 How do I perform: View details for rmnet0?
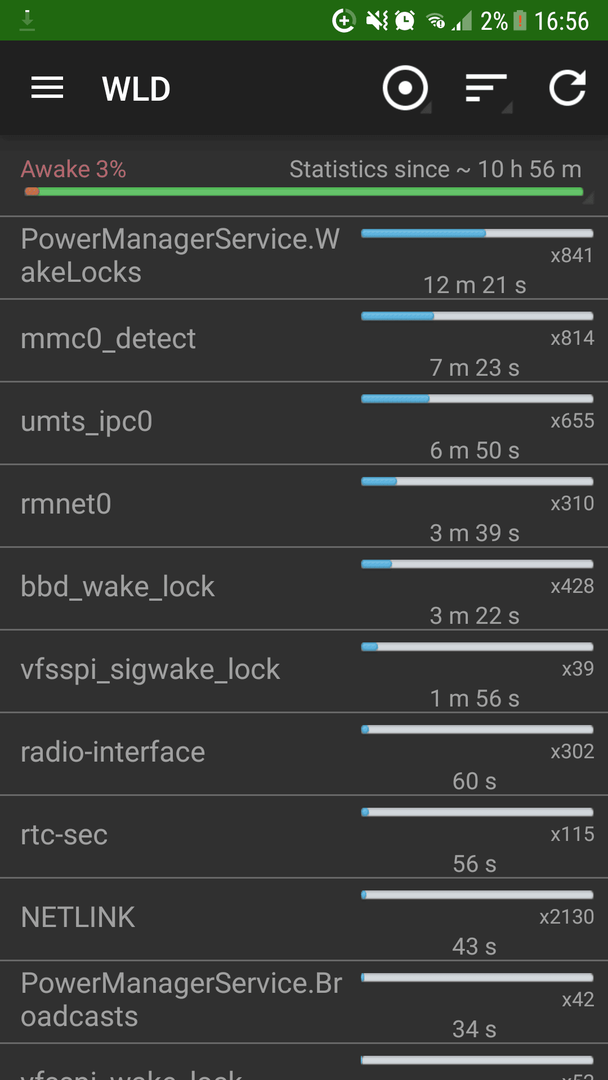pos(304,506)
